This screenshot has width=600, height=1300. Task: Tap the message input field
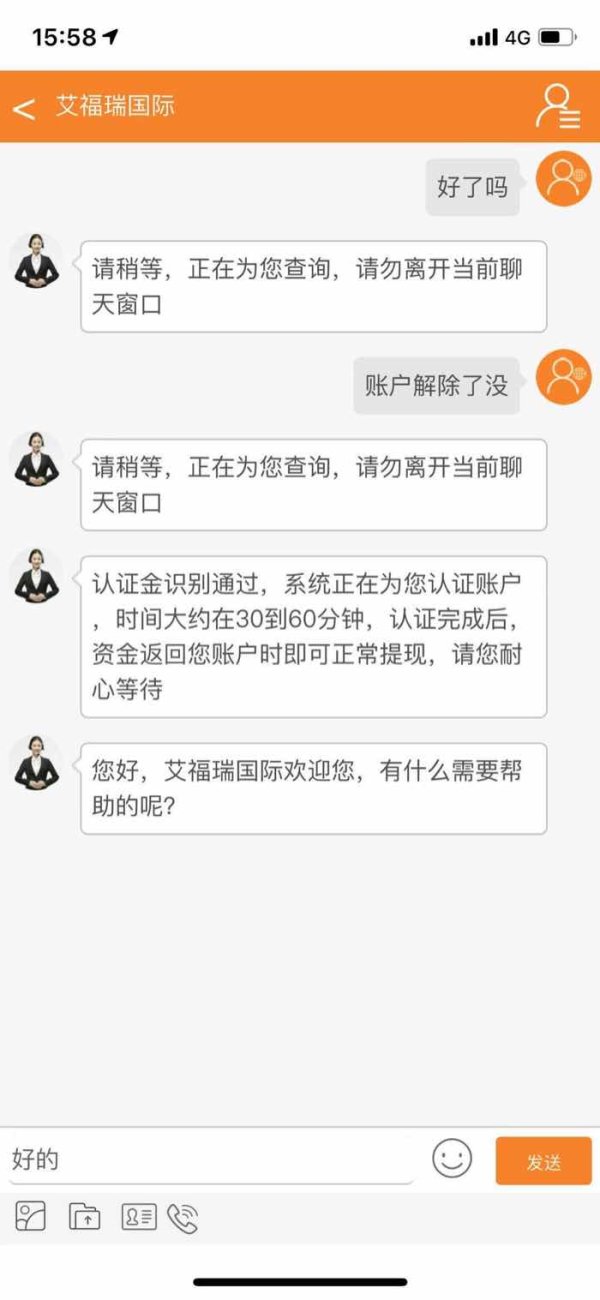click(x=210, y=1160)
